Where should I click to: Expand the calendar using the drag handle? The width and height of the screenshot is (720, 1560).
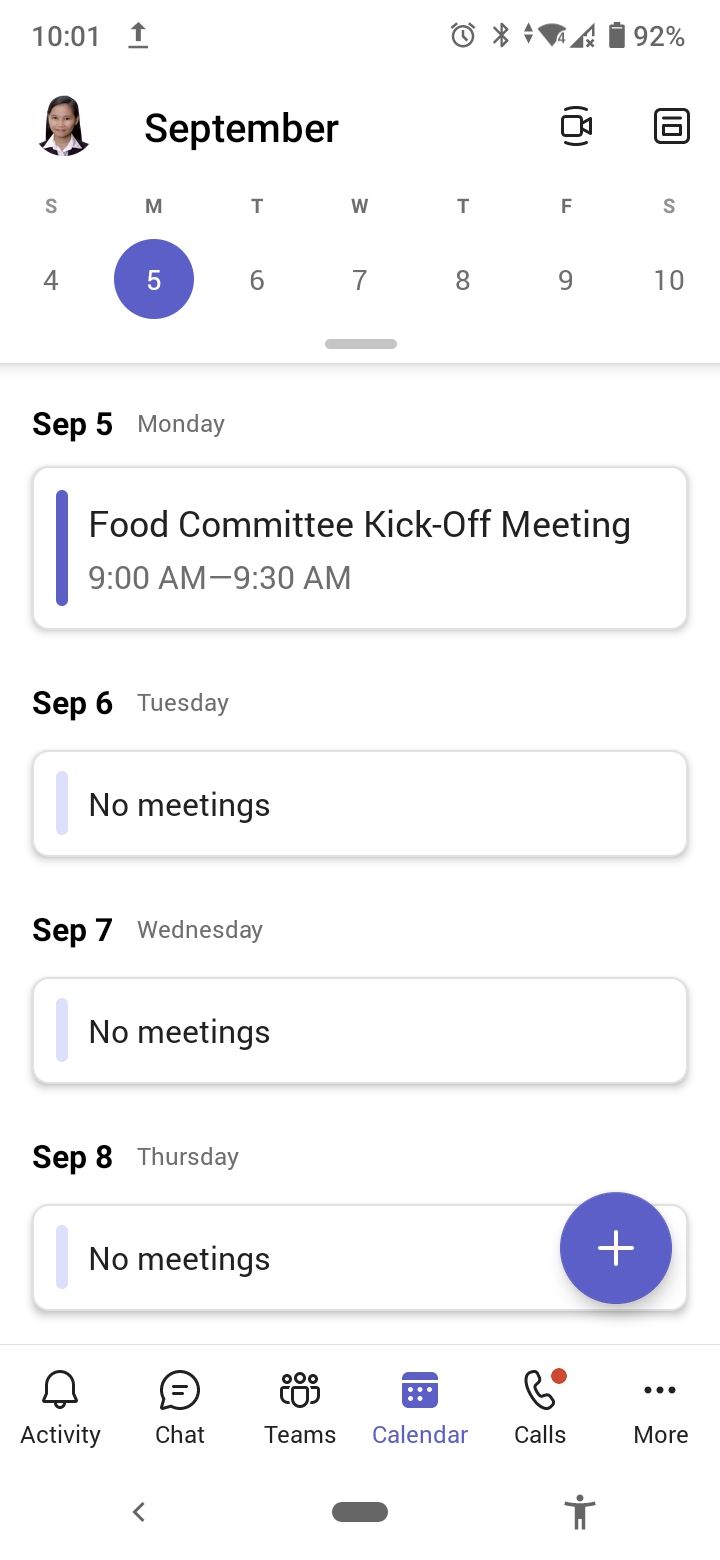point(360,344)
